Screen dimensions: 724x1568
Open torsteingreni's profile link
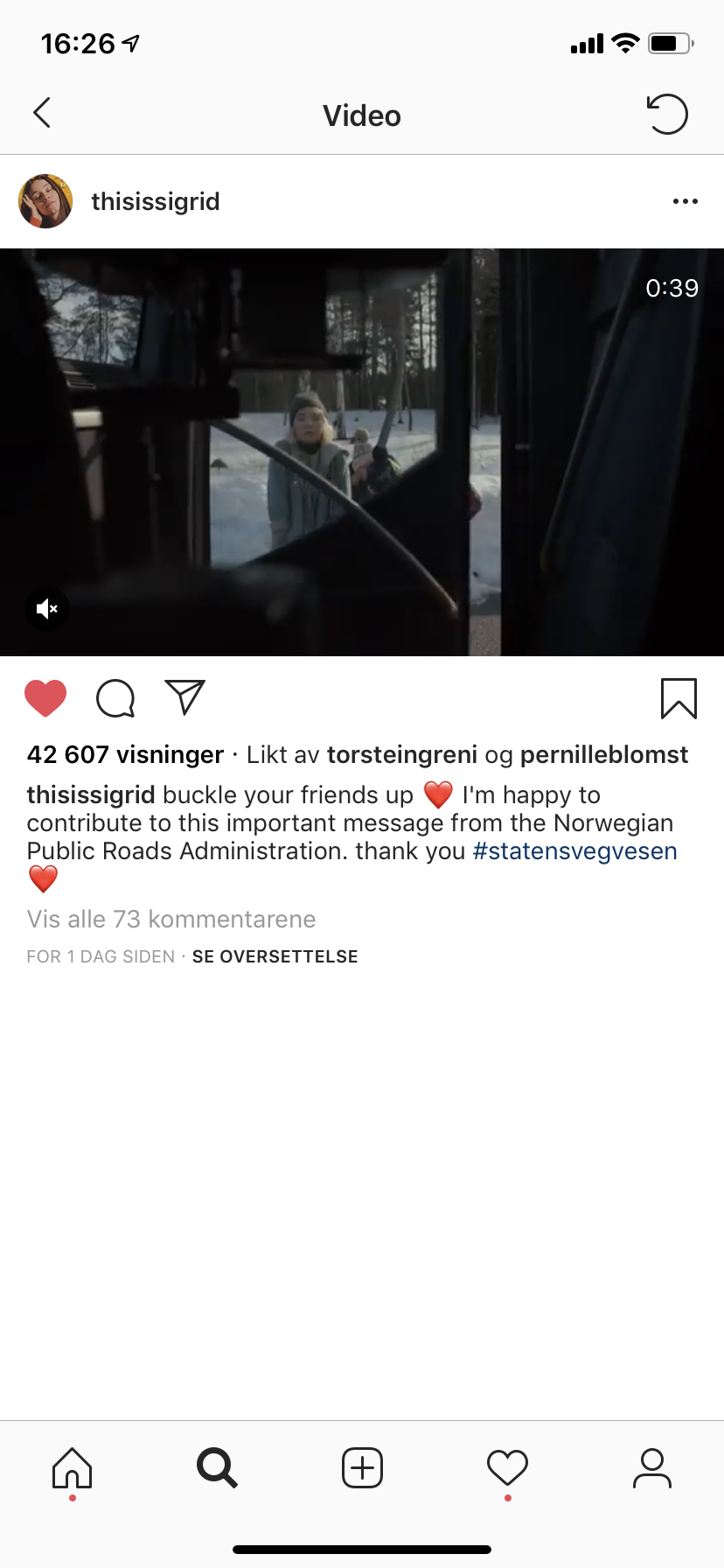402,754
